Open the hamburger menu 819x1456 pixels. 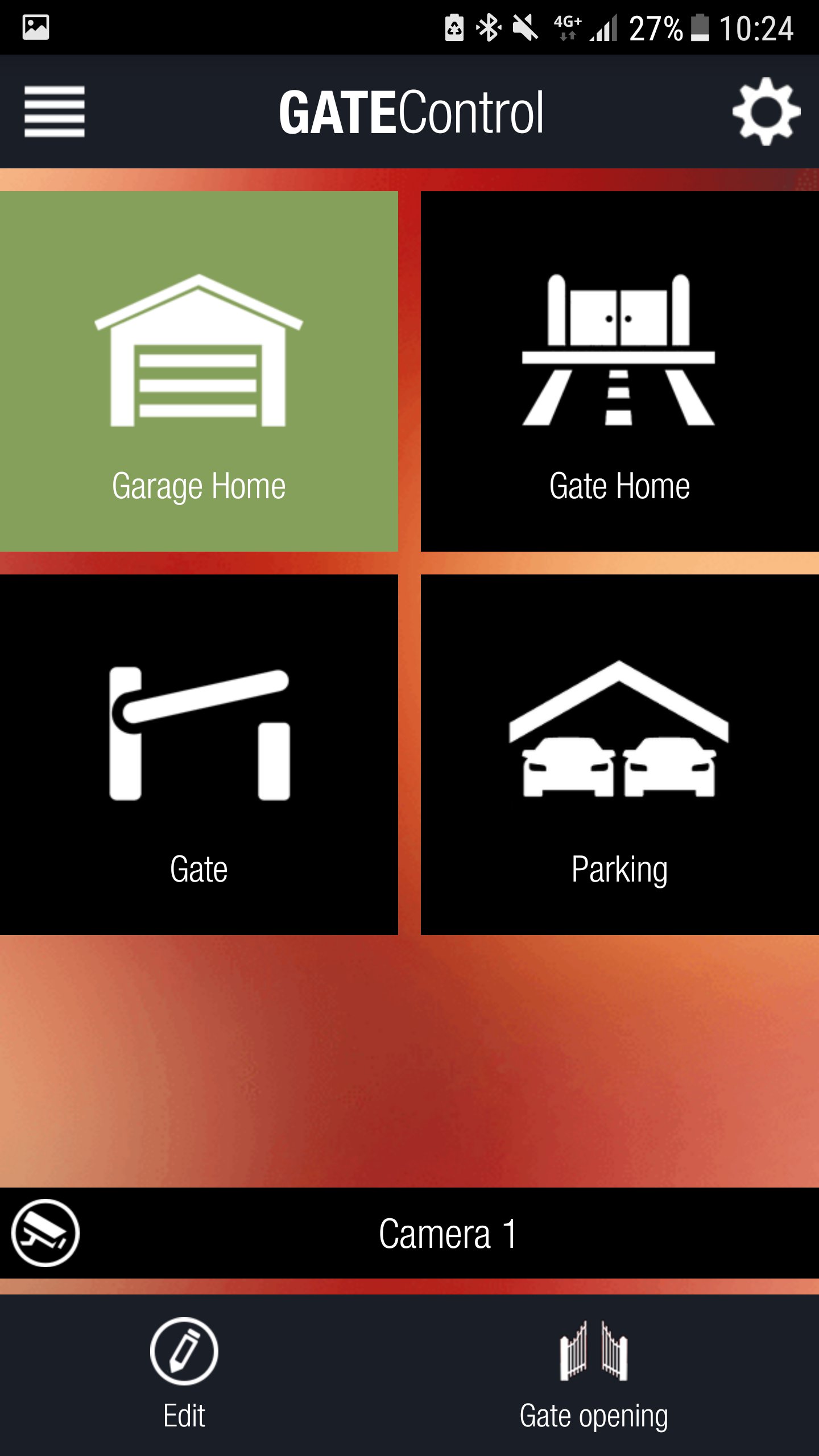[x=55, y=111]
